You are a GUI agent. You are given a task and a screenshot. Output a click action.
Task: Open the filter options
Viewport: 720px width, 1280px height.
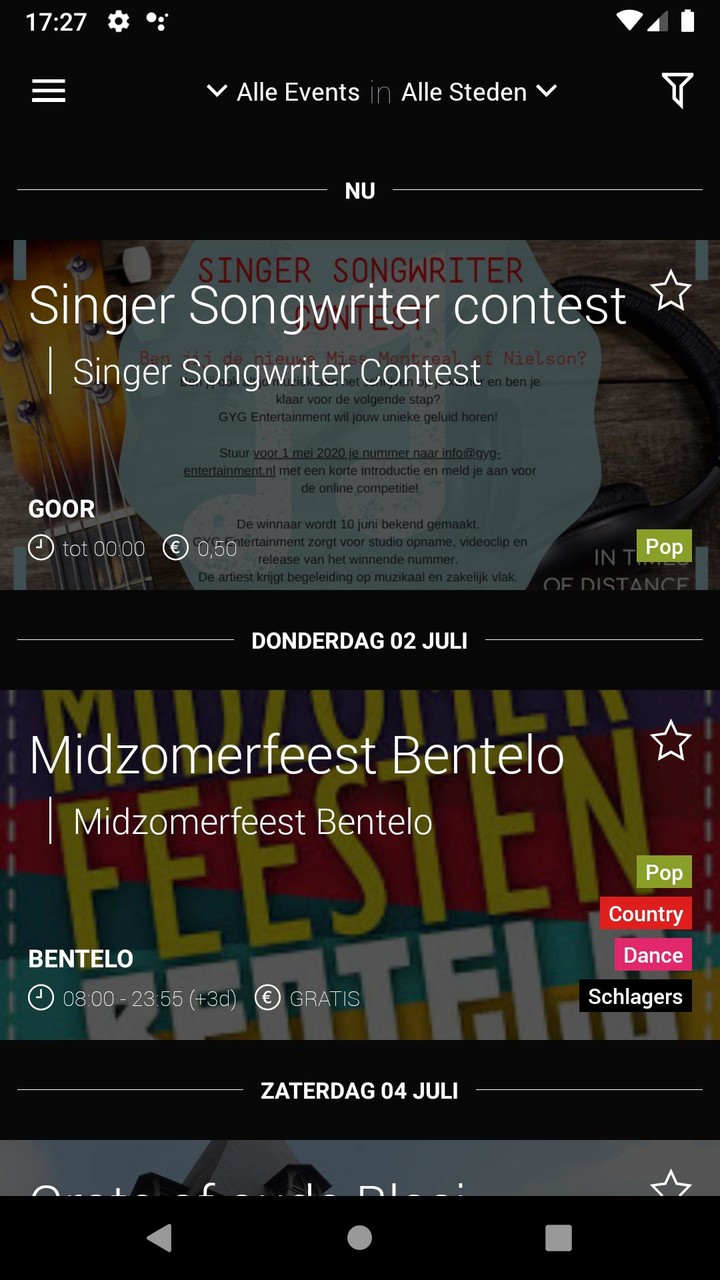coord(677,91)
